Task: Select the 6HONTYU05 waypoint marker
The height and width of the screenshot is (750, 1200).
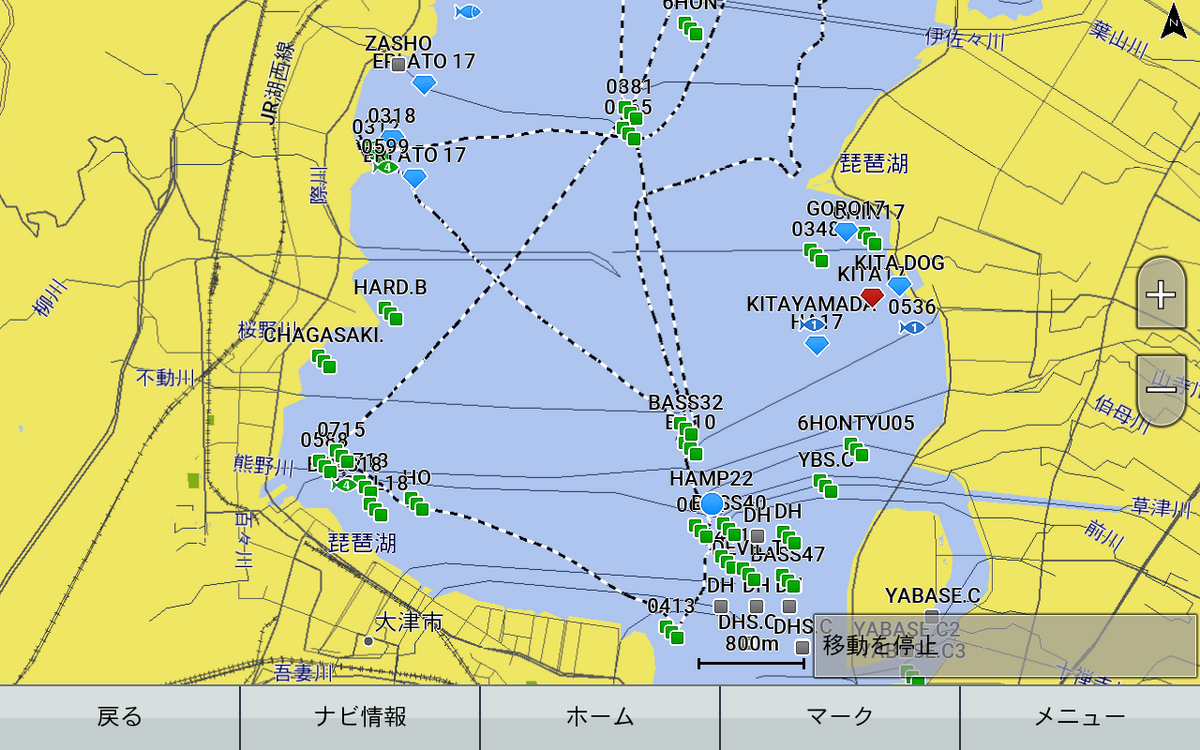Action: 856,450
